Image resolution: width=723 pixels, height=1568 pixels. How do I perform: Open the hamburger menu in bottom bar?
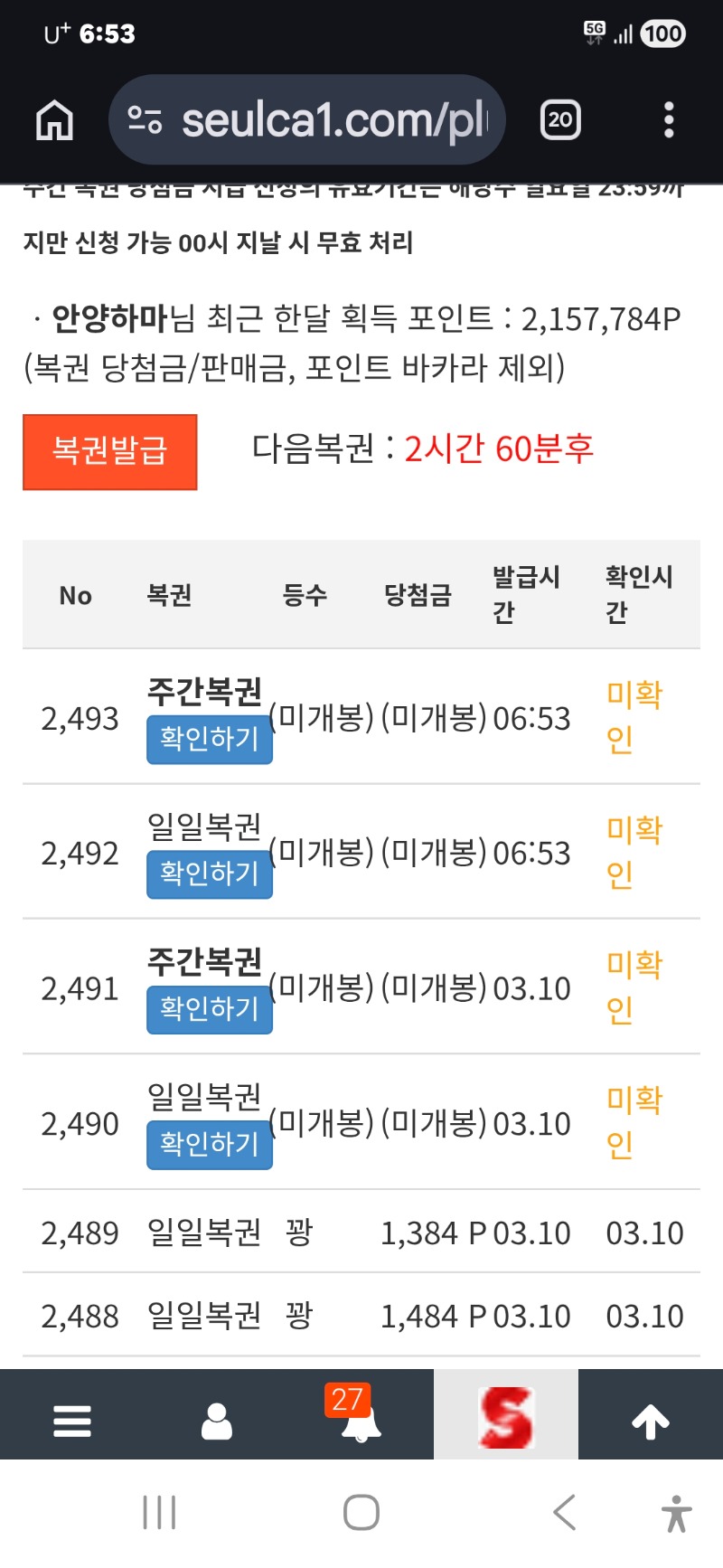(x=72, y=1421)
